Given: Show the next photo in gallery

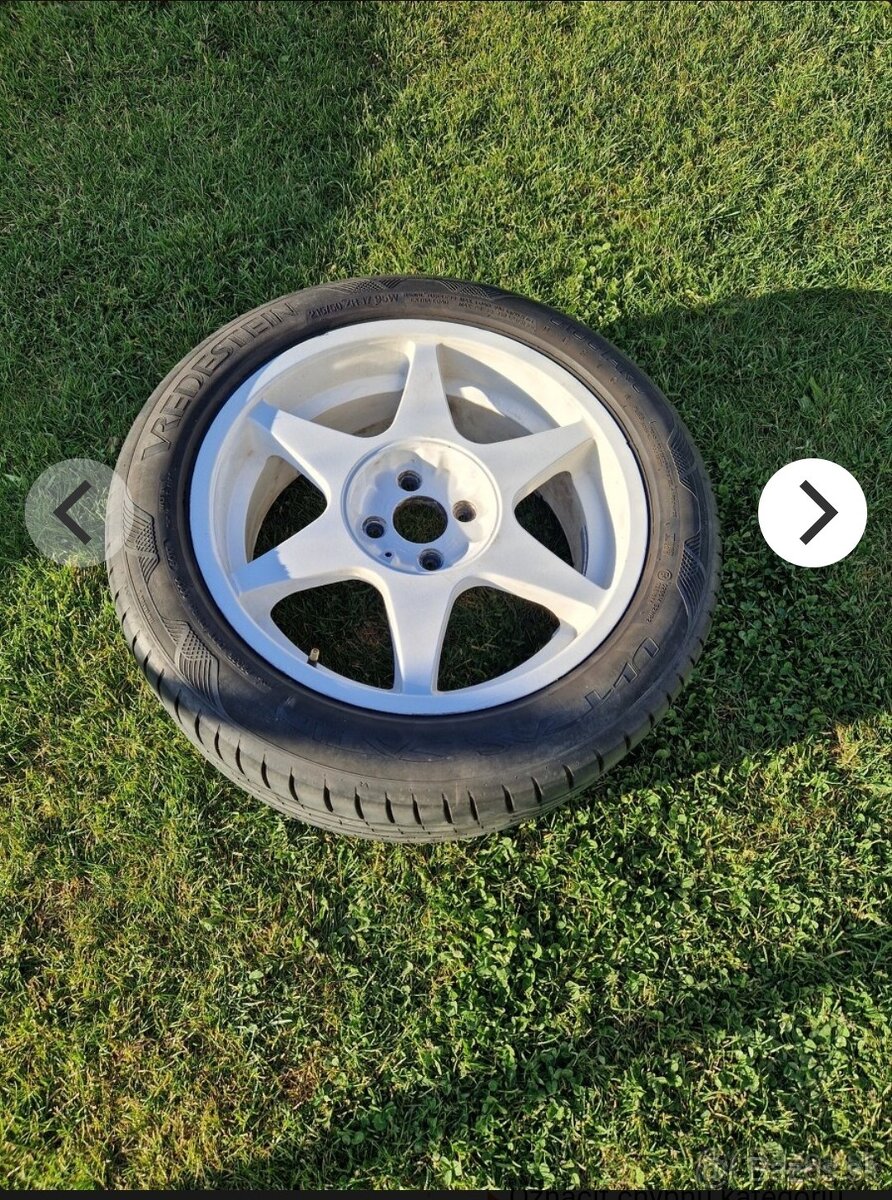Looking at the screenshot, I should pos(812,513).
